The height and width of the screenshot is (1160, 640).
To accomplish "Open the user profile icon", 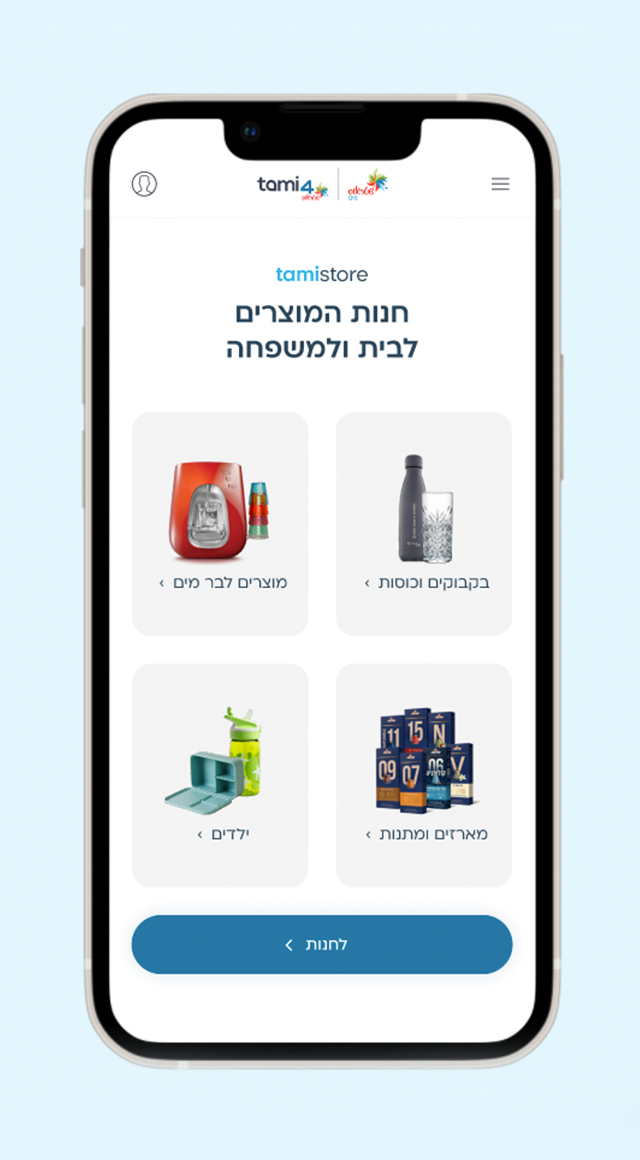I will tap(144, 184).
